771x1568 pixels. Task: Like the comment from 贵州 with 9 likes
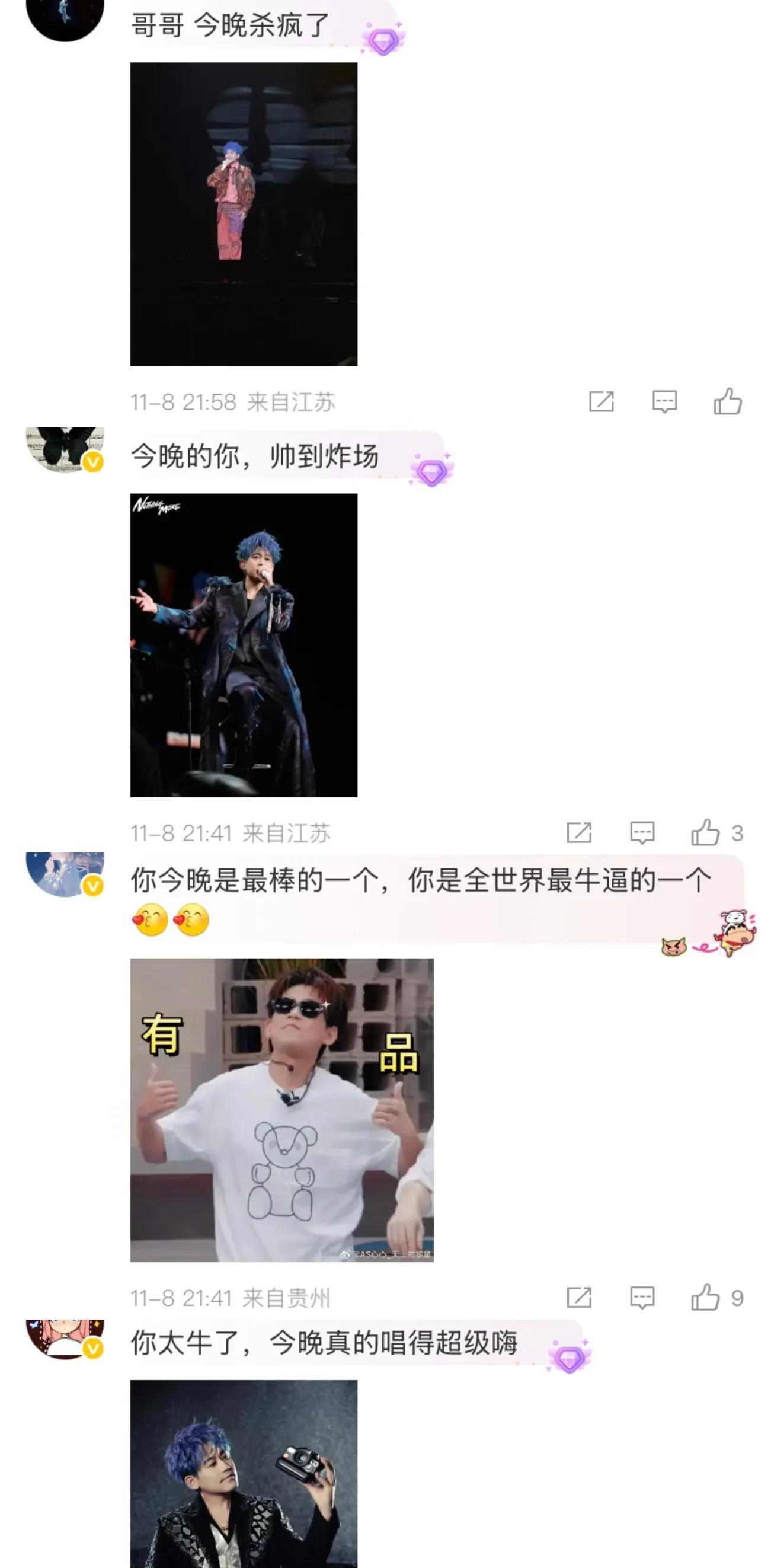[x=705, y=1297]
